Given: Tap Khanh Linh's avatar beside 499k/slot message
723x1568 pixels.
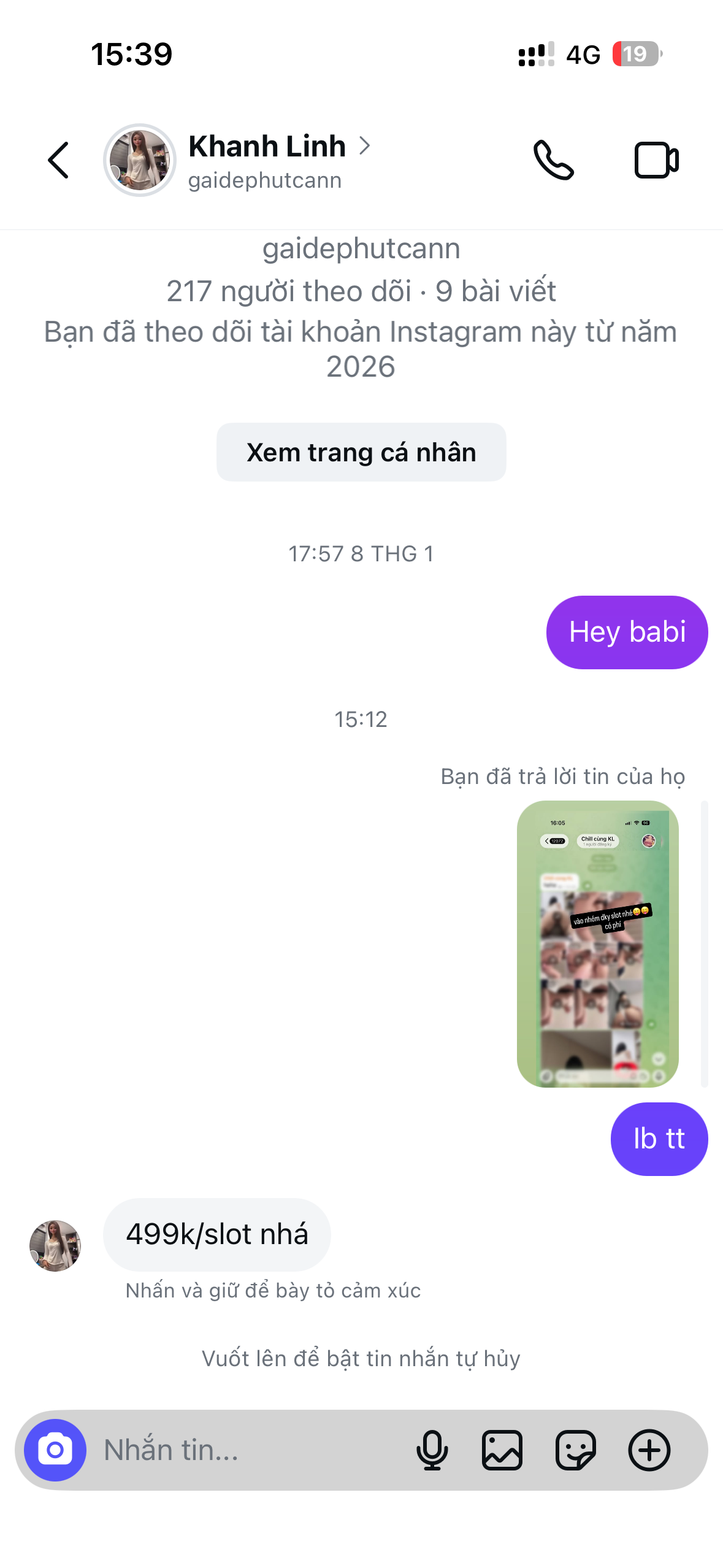Looking at the screenshot, I should 55,1245.
